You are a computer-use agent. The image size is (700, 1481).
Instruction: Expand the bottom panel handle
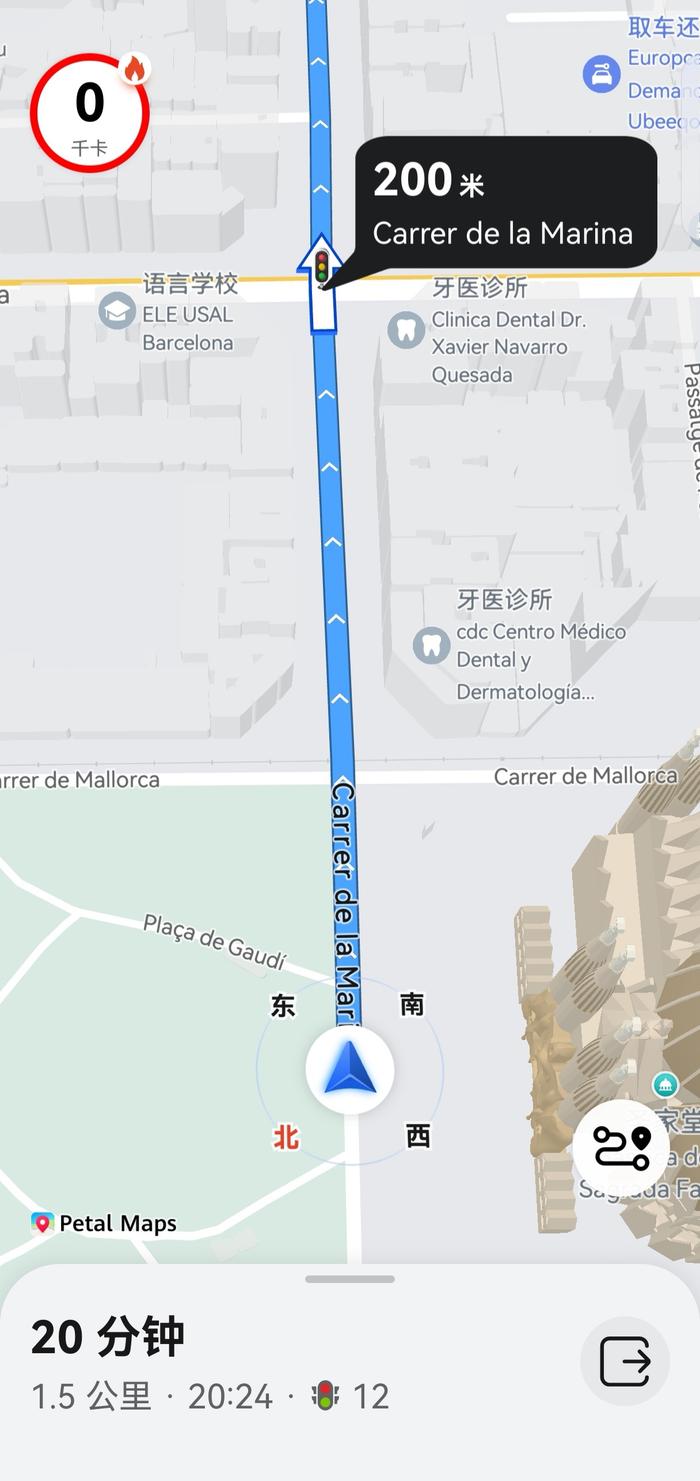[x=350, y=1279]
